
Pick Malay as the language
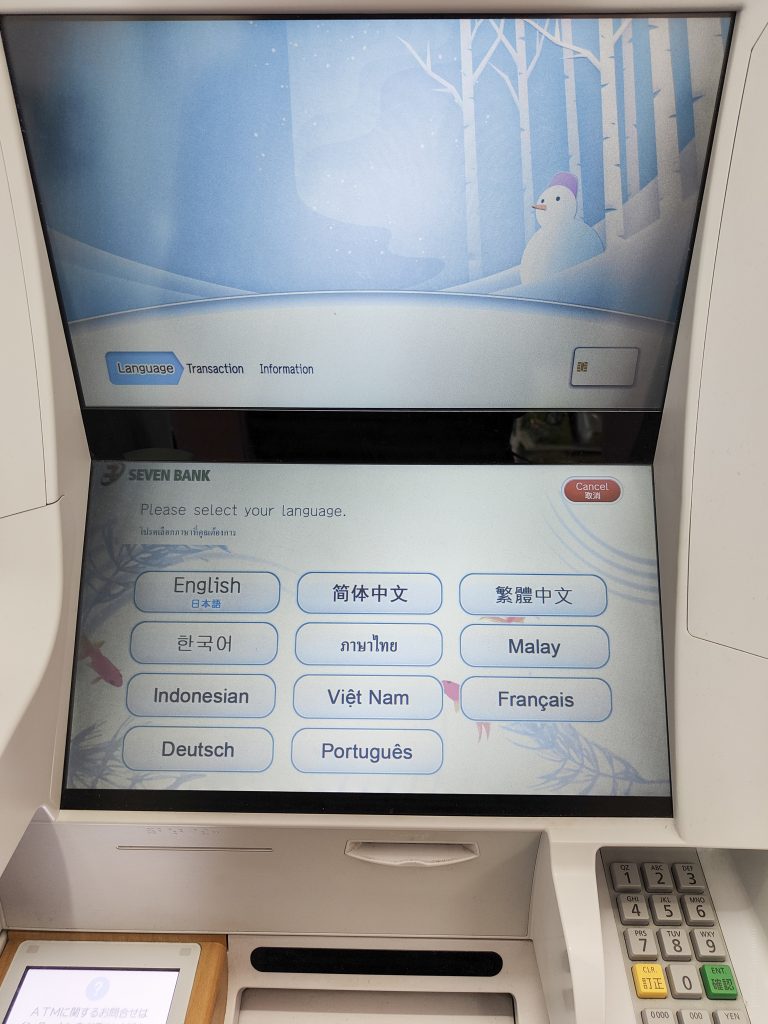[x=534, y=647]
